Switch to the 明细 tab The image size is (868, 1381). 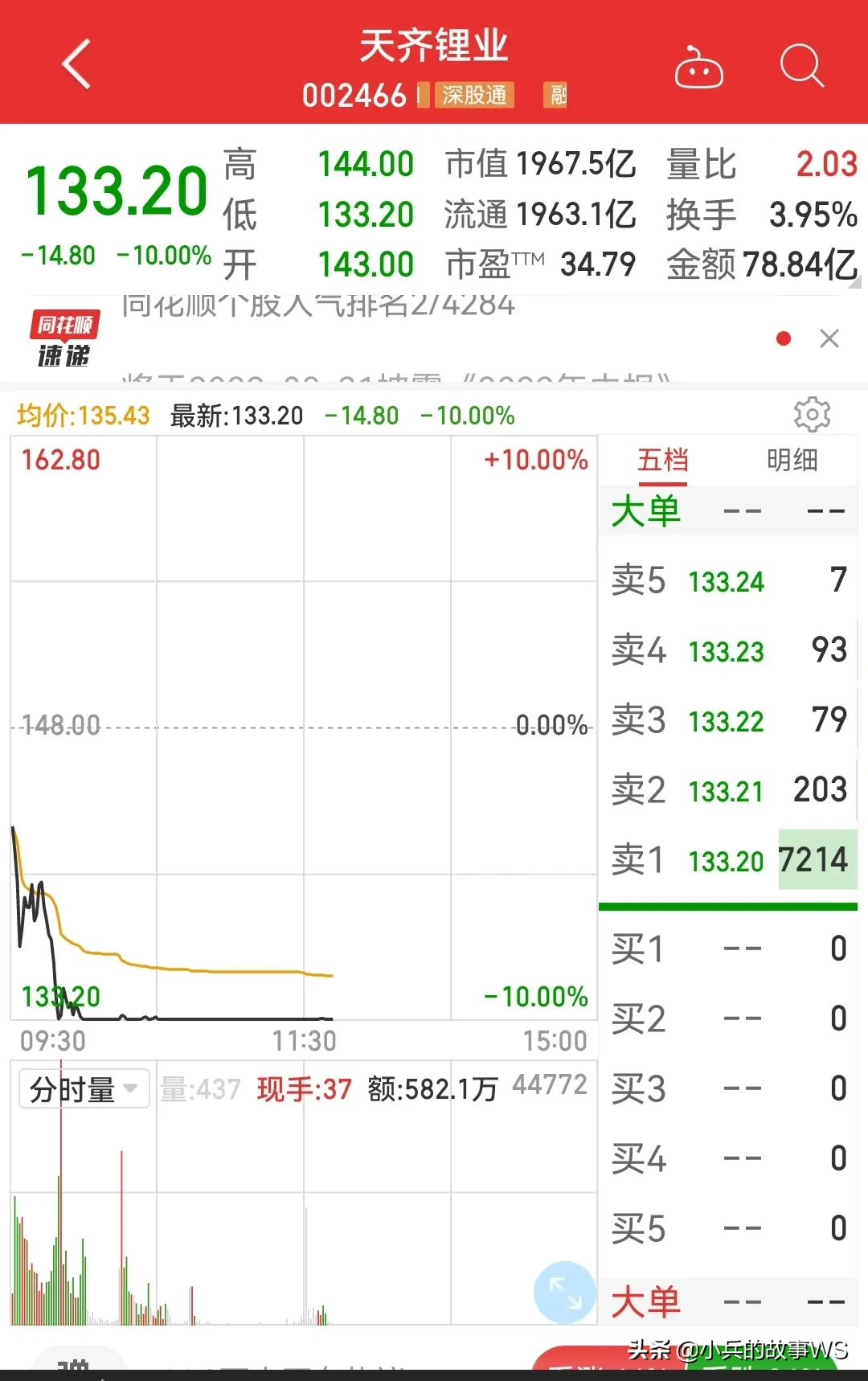click(x=792, y=461)
